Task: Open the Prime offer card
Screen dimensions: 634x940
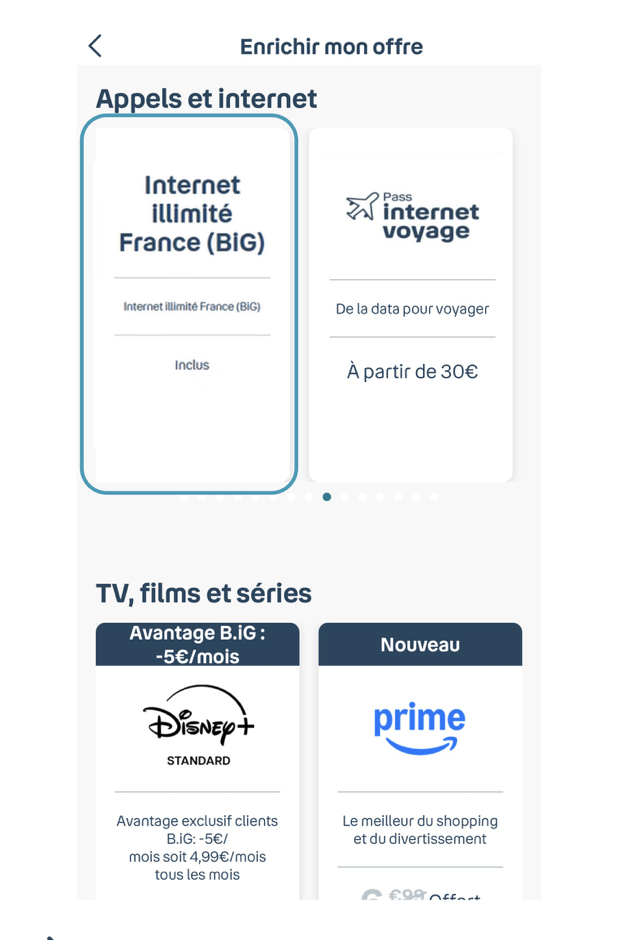Action: tap(420, 761)
